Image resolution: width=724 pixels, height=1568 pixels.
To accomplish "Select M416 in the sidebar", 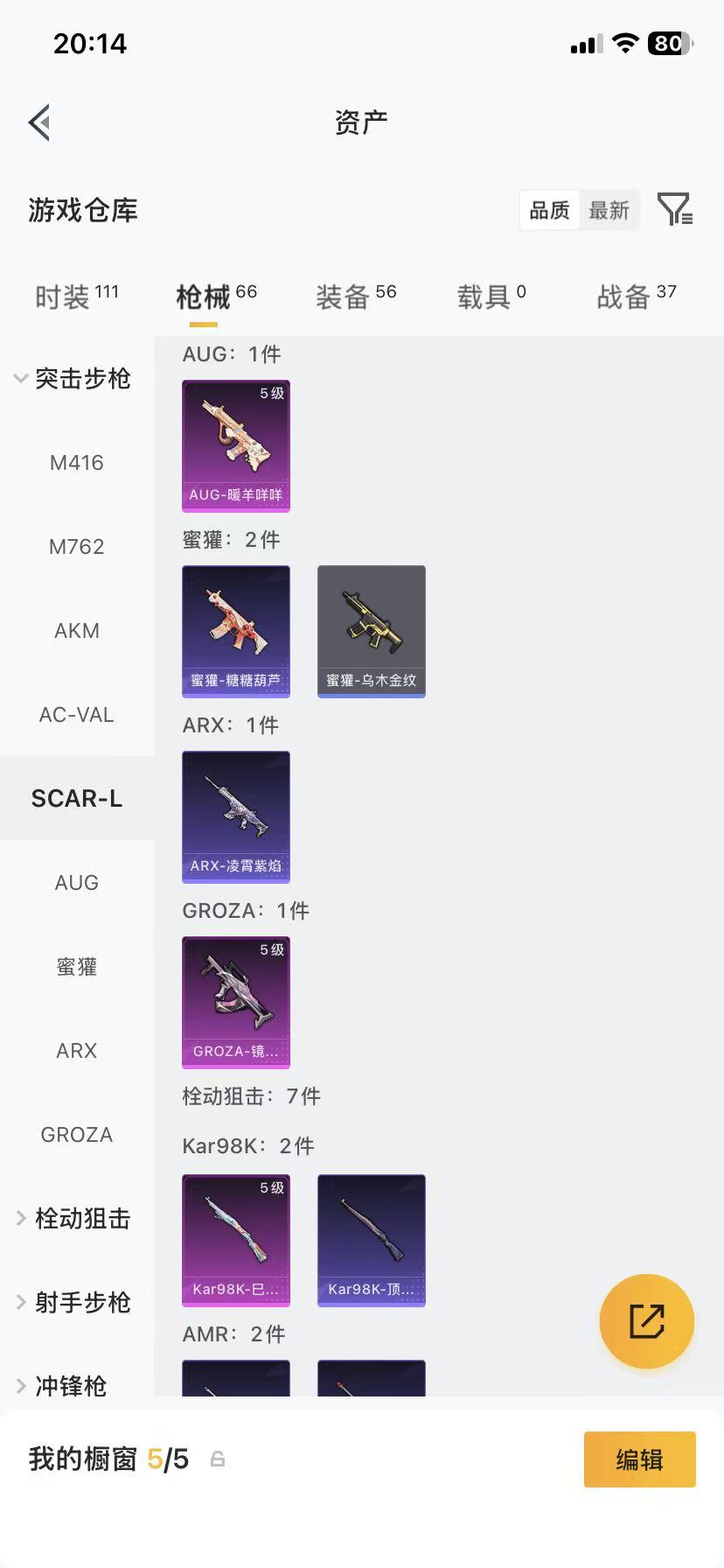I will point(77,463).
